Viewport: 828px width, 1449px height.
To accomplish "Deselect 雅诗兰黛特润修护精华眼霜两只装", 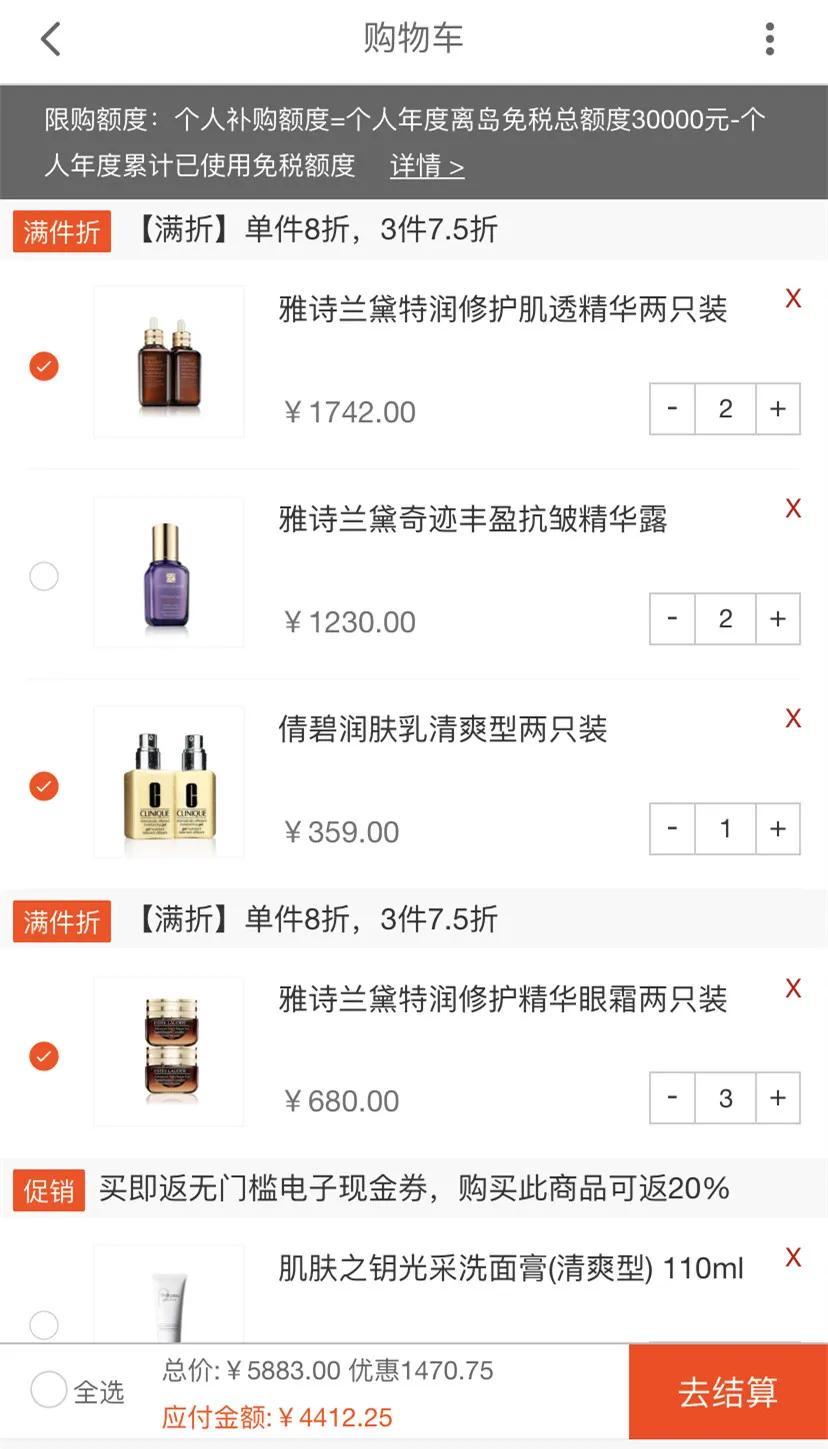I will coord(44,1056).
